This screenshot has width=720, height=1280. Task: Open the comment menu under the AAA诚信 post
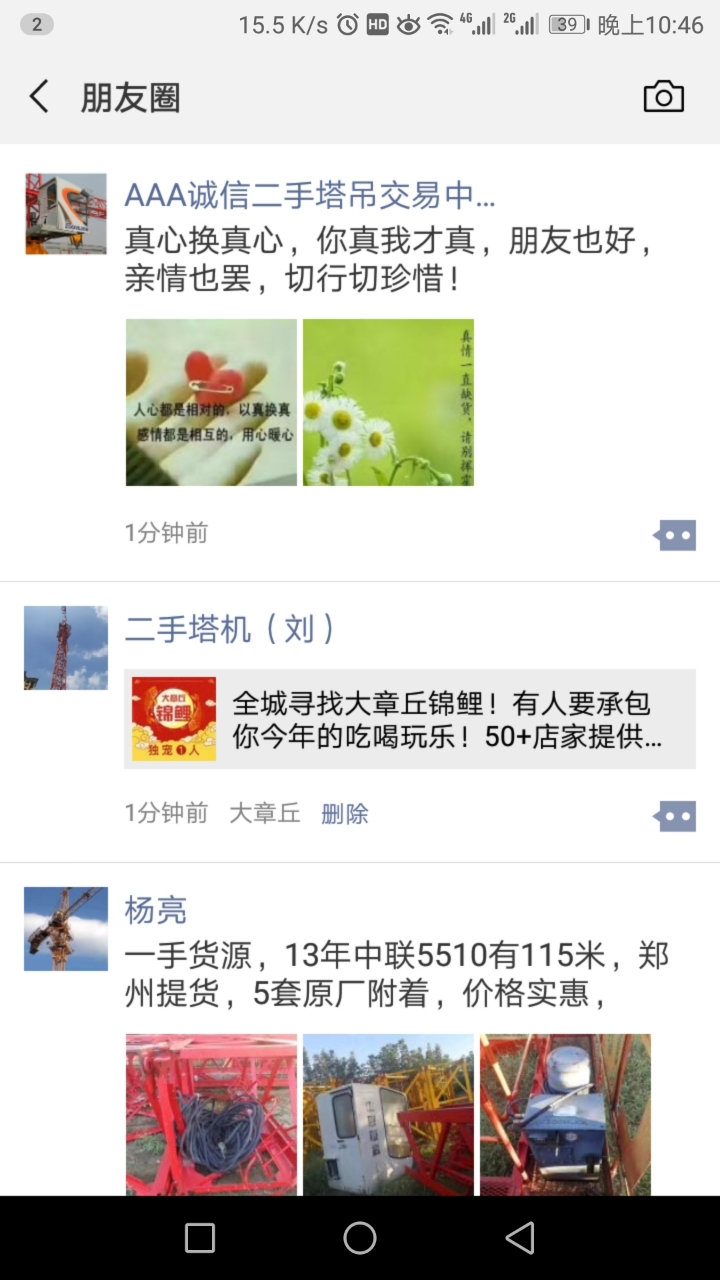click(x=675, y=535)
